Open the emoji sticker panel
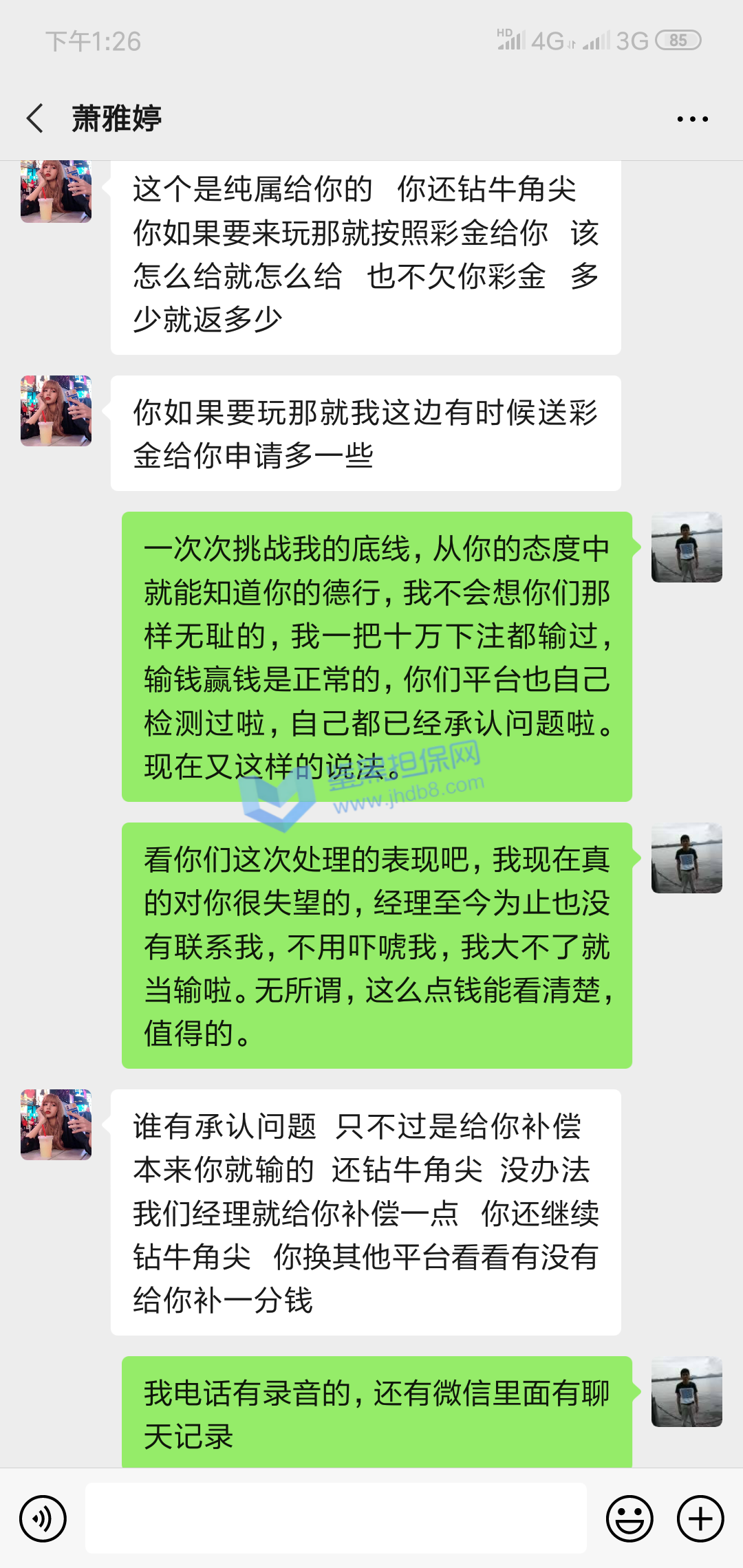Image resolution: width=743 pixels, height=1568 pixels. [x=629, y=1518]
